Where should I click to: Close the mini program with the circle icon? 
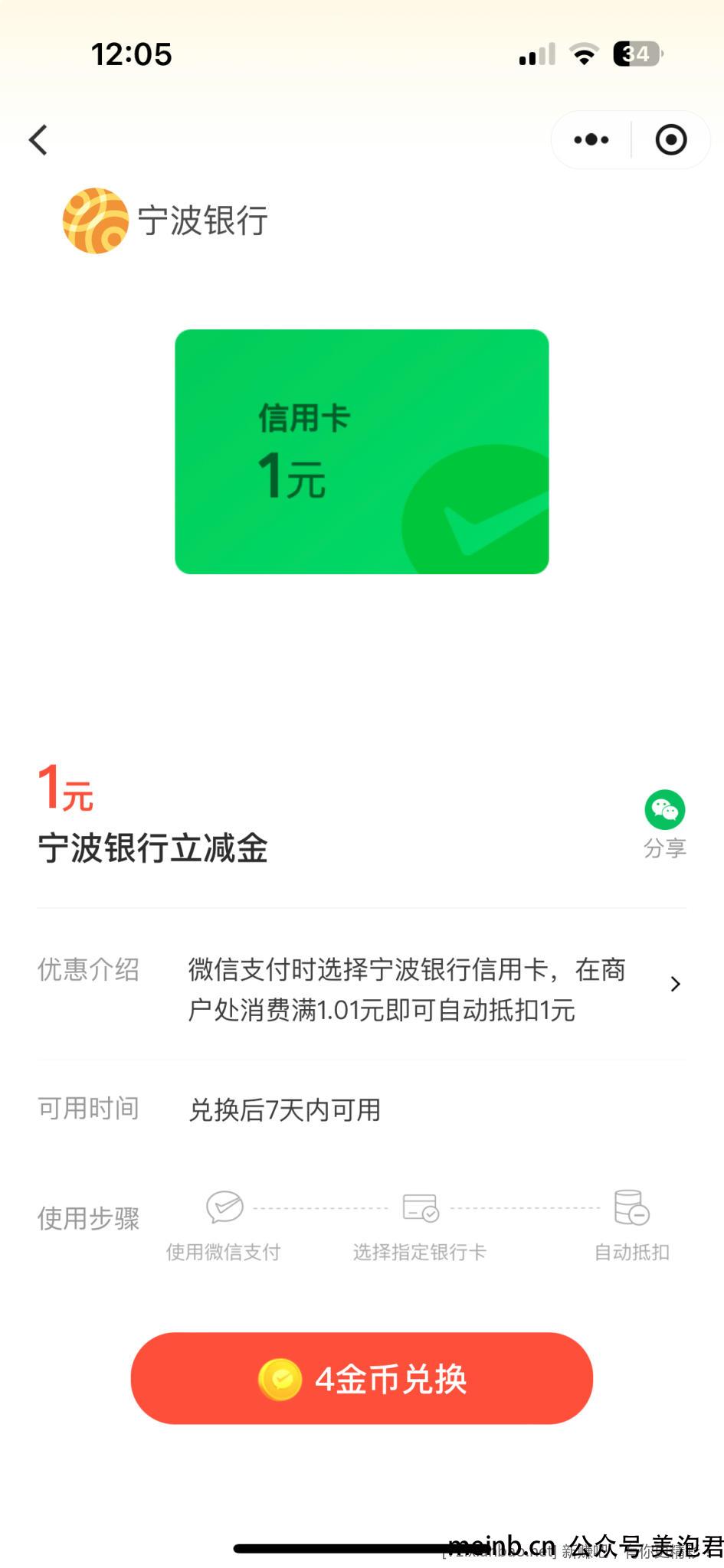[670, 140]
